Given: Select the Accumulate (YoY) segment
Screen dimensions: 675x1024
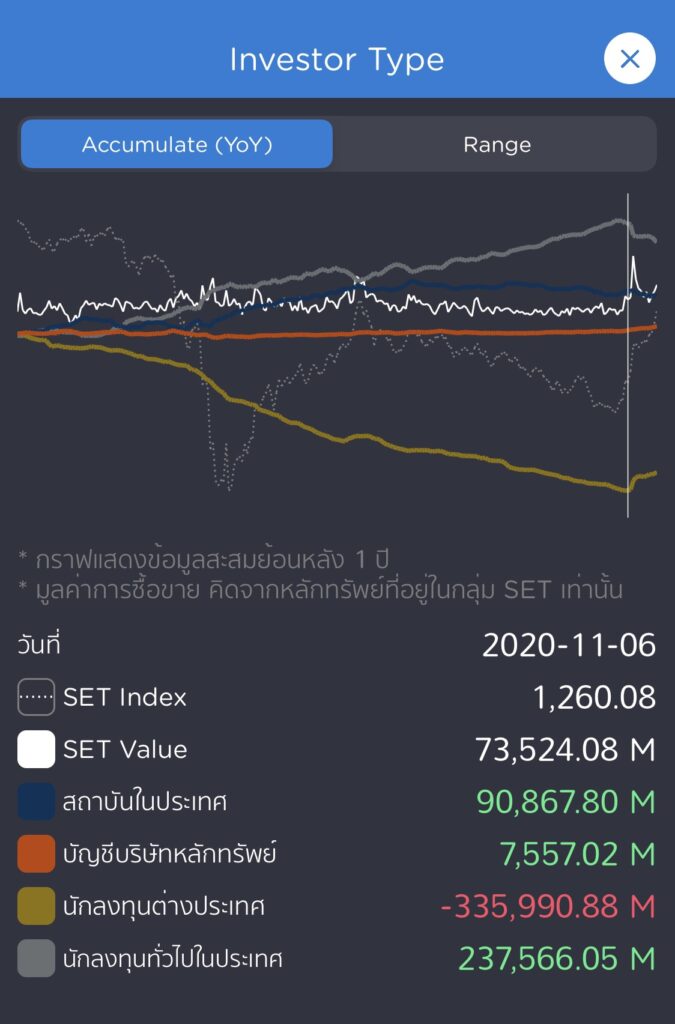Looking at the screenshot, I should click(177, 144).
